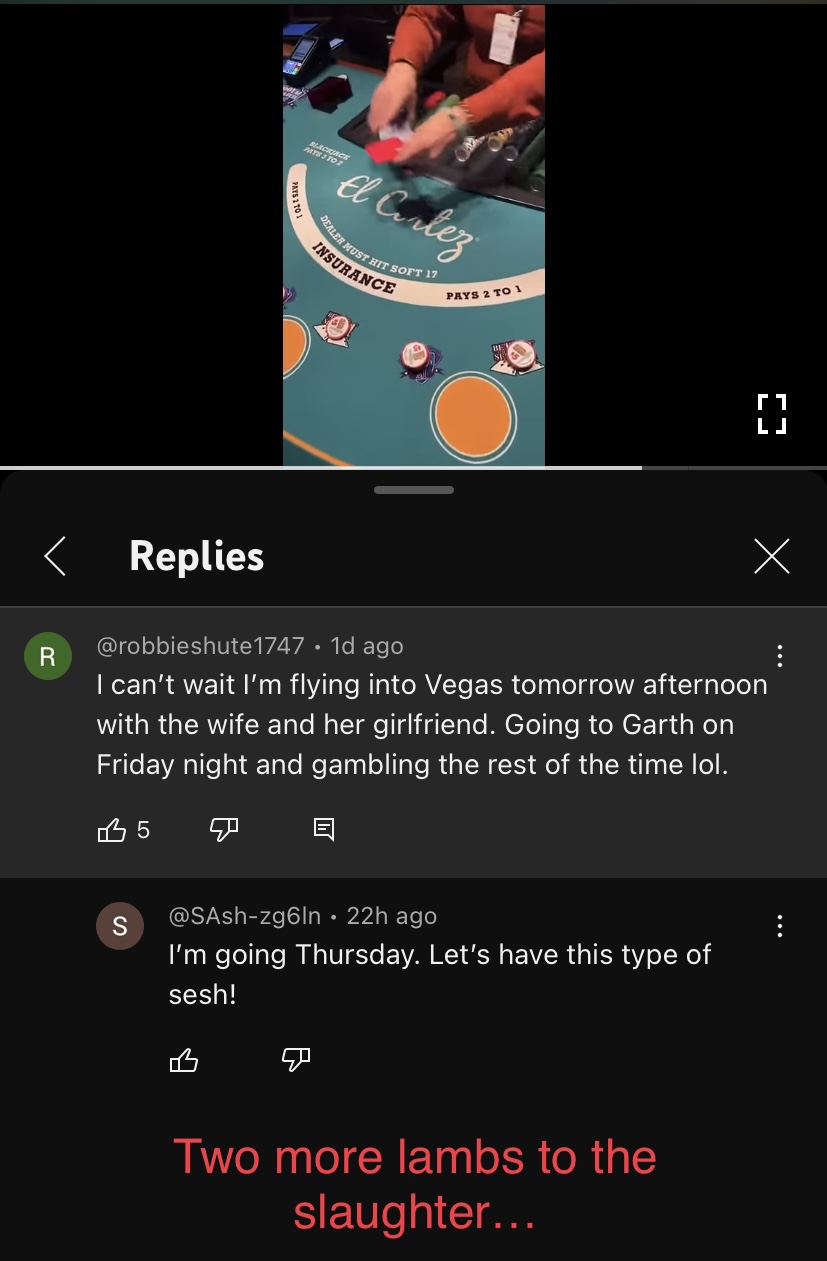Open overflow menu on SAsh-zg6ln's reply

tap(780, 926)
